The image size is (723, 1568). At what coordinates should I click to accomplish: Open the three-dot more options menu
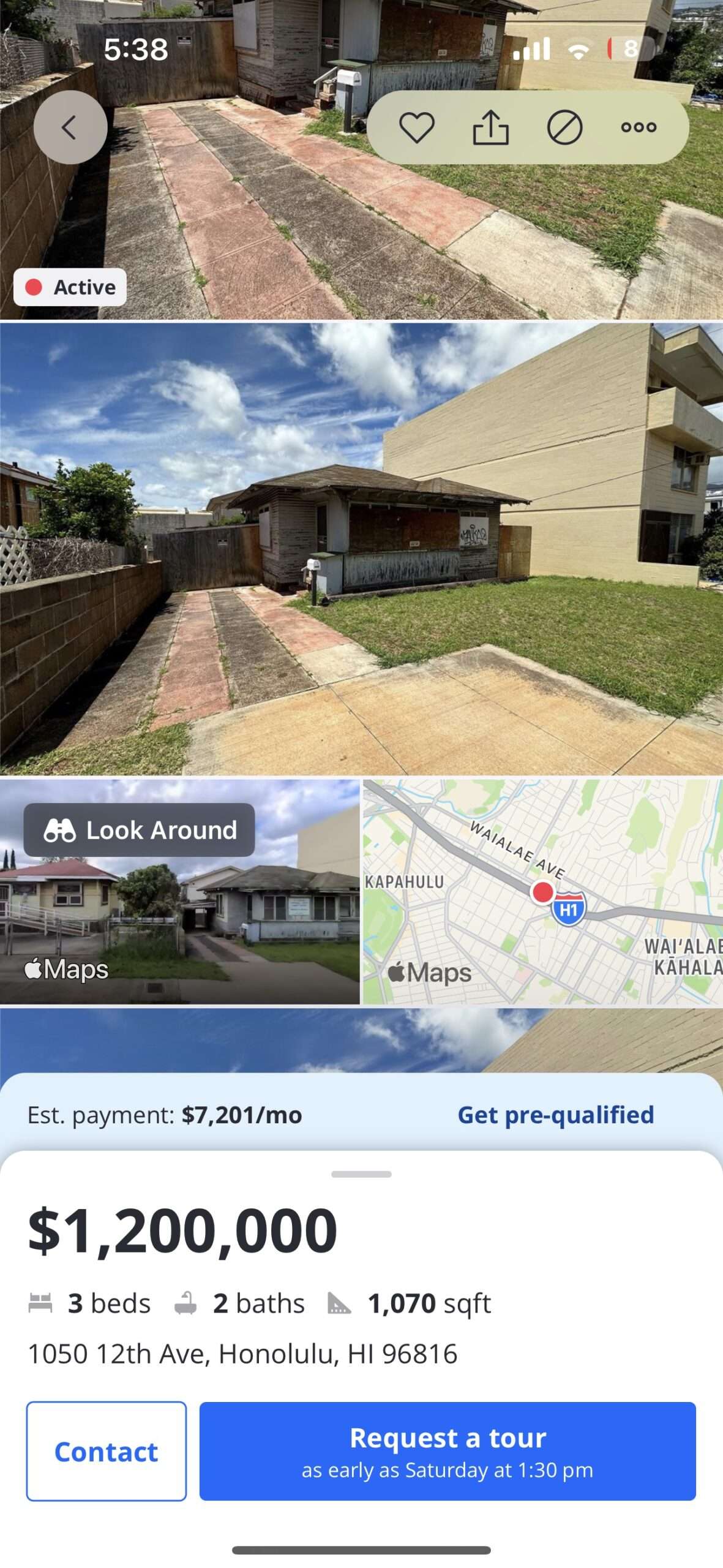point(639,127)
